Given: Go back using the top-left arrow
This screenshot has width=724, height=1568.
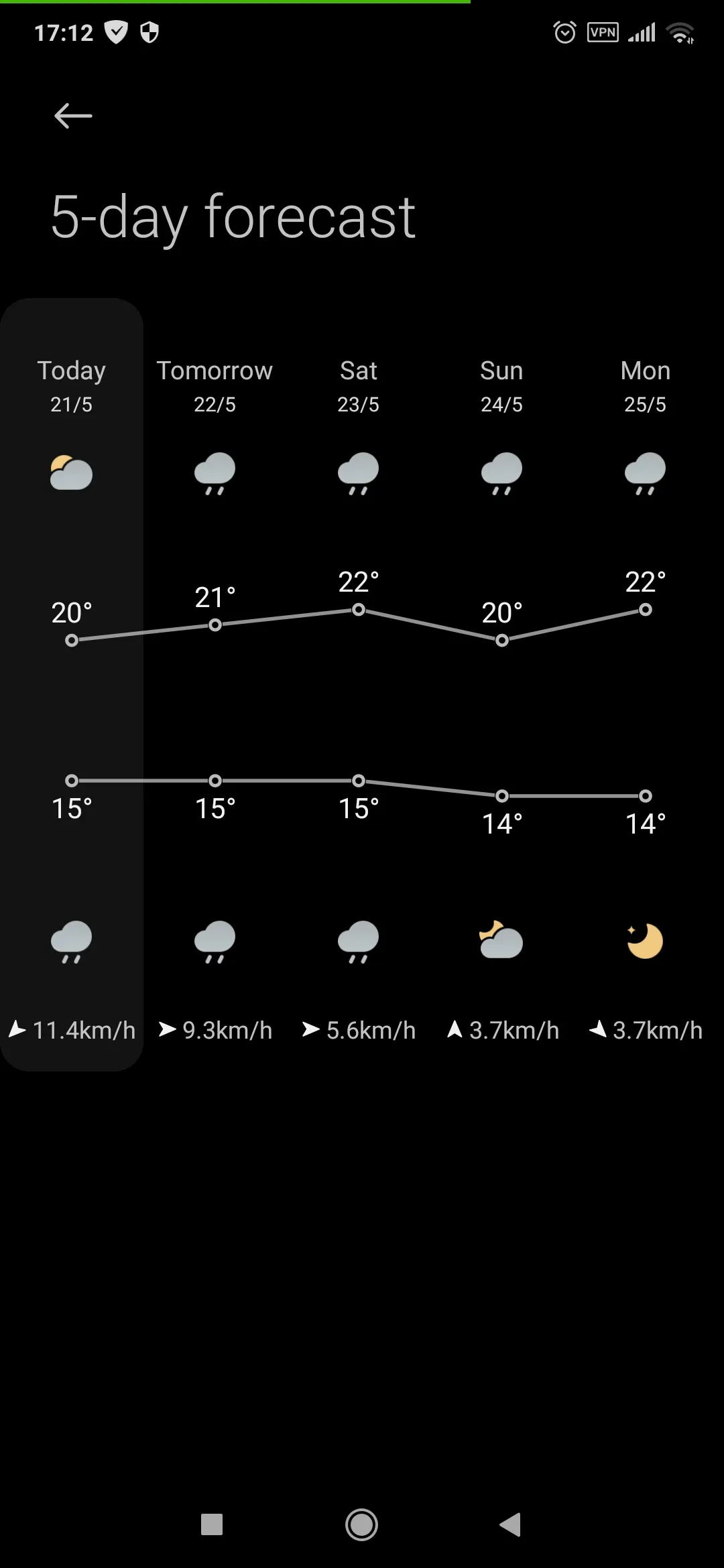Looking at the screenshot, I should (73, 116).
